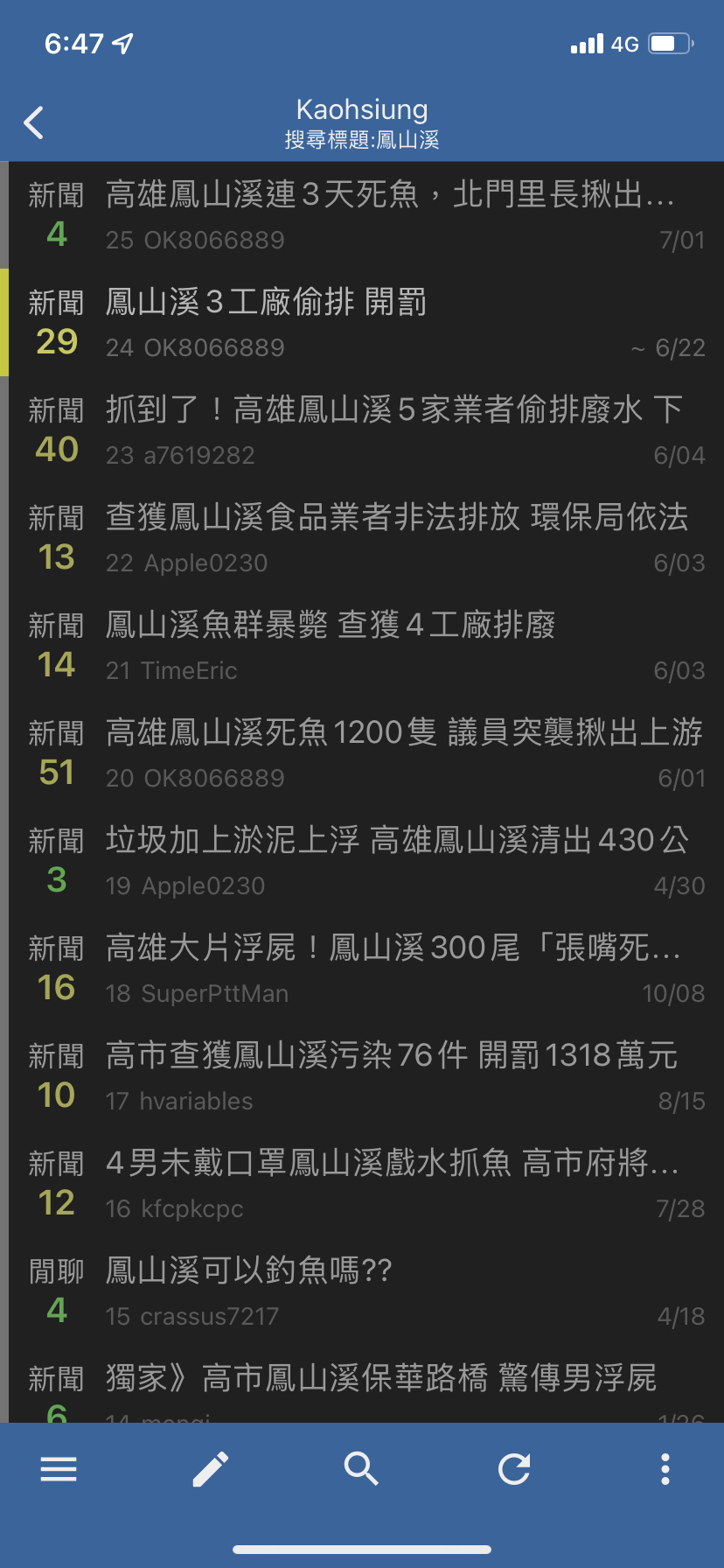Open post 高市查獲鳳山溪污染76件
This screenshot has height=1568, width=724.
pos(366,1076)
